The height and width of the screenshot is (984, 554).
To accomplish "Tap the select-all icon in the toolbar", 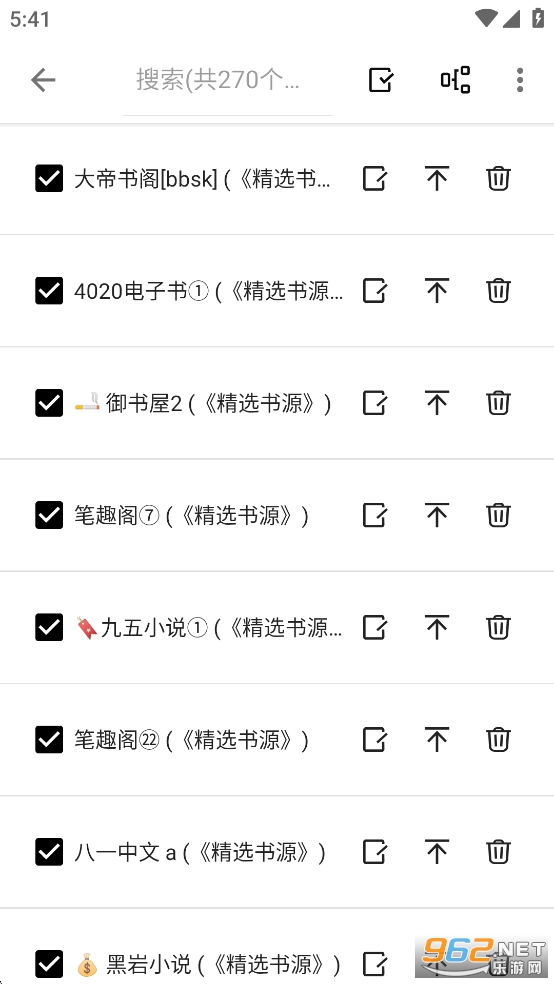I will tap(381, 80).
